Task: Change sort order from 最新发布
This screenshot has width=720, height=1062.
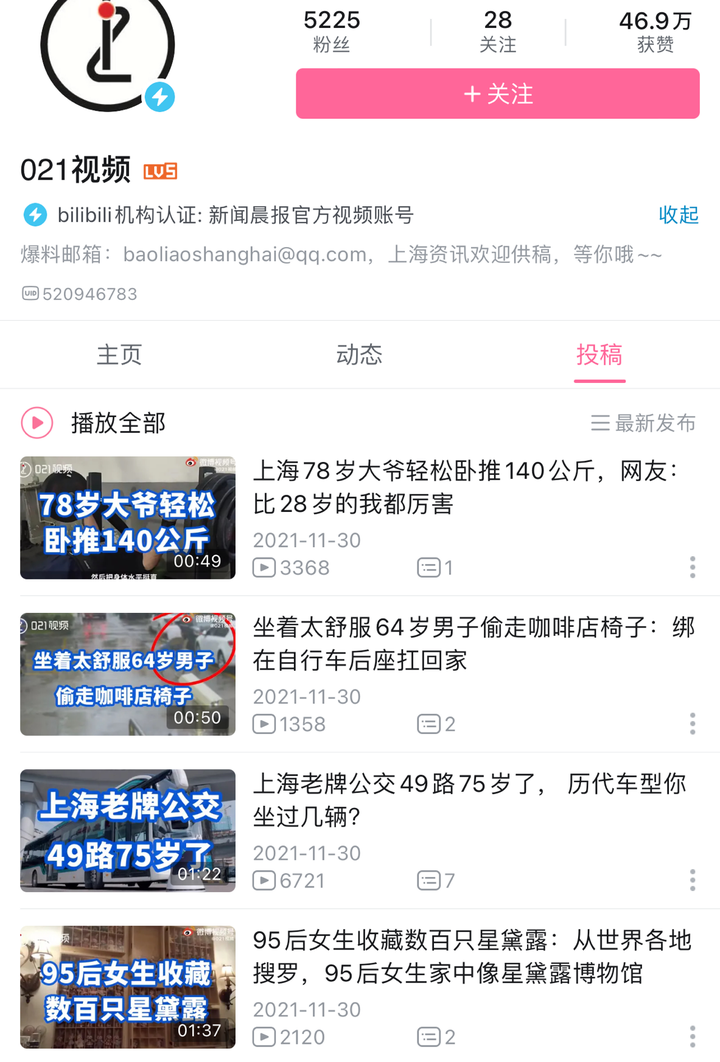Action: [643, 423]
